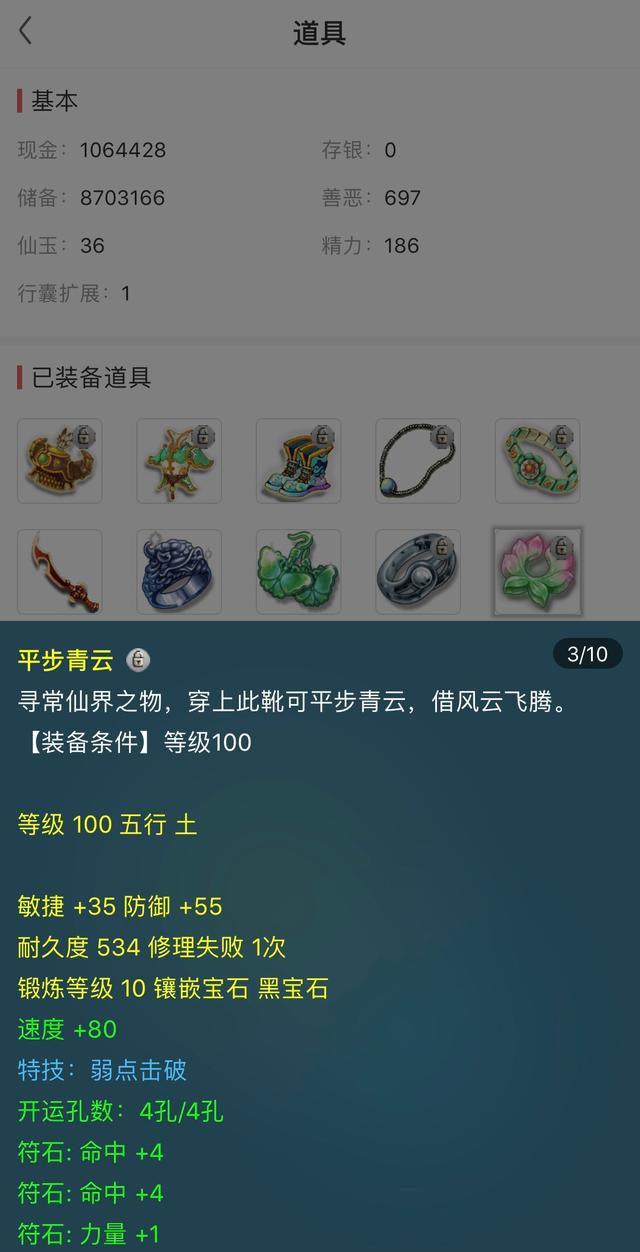View the pink lotus accessory item
This screenshot has height=1252, width=640.
(x=538, y=572)
